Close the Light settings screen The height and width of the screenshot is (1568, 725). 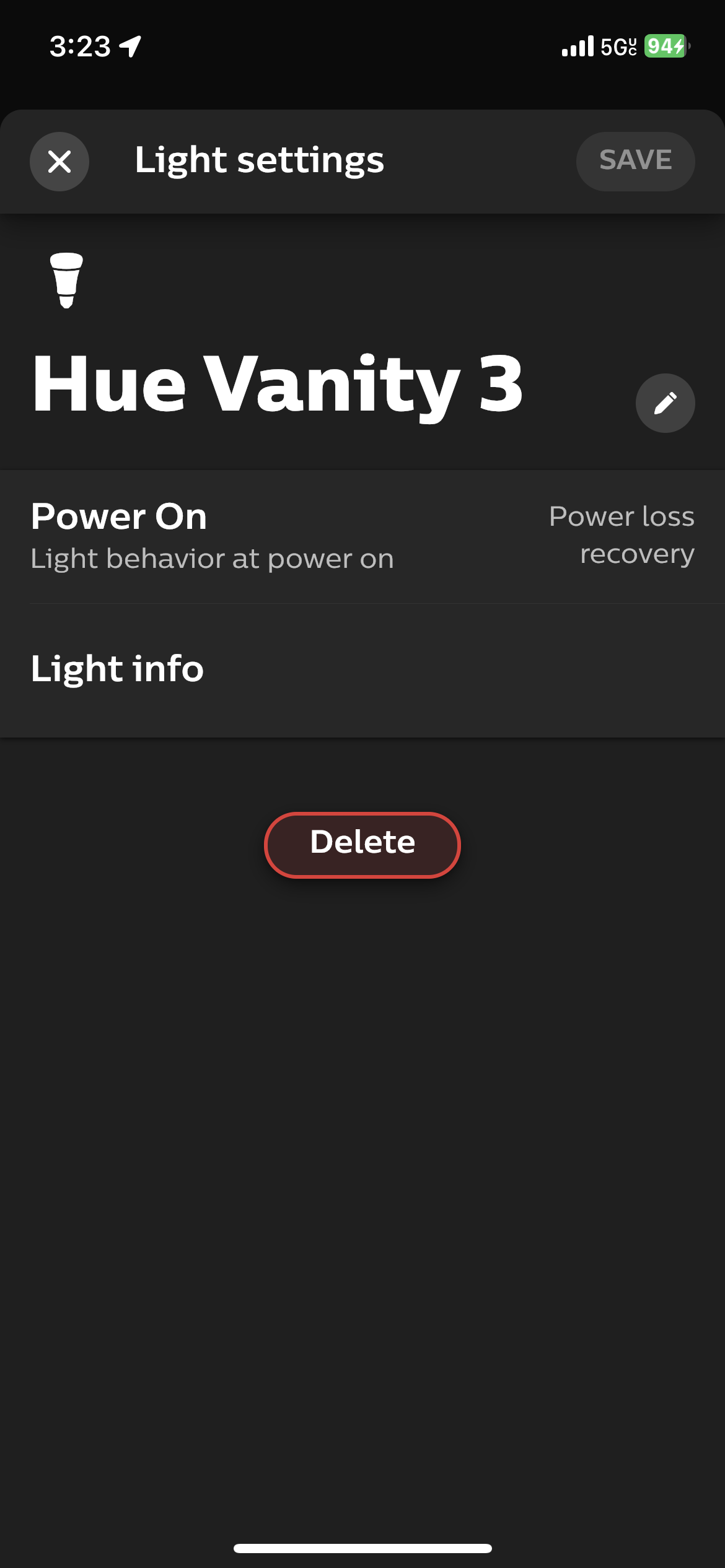pos(59,162)
